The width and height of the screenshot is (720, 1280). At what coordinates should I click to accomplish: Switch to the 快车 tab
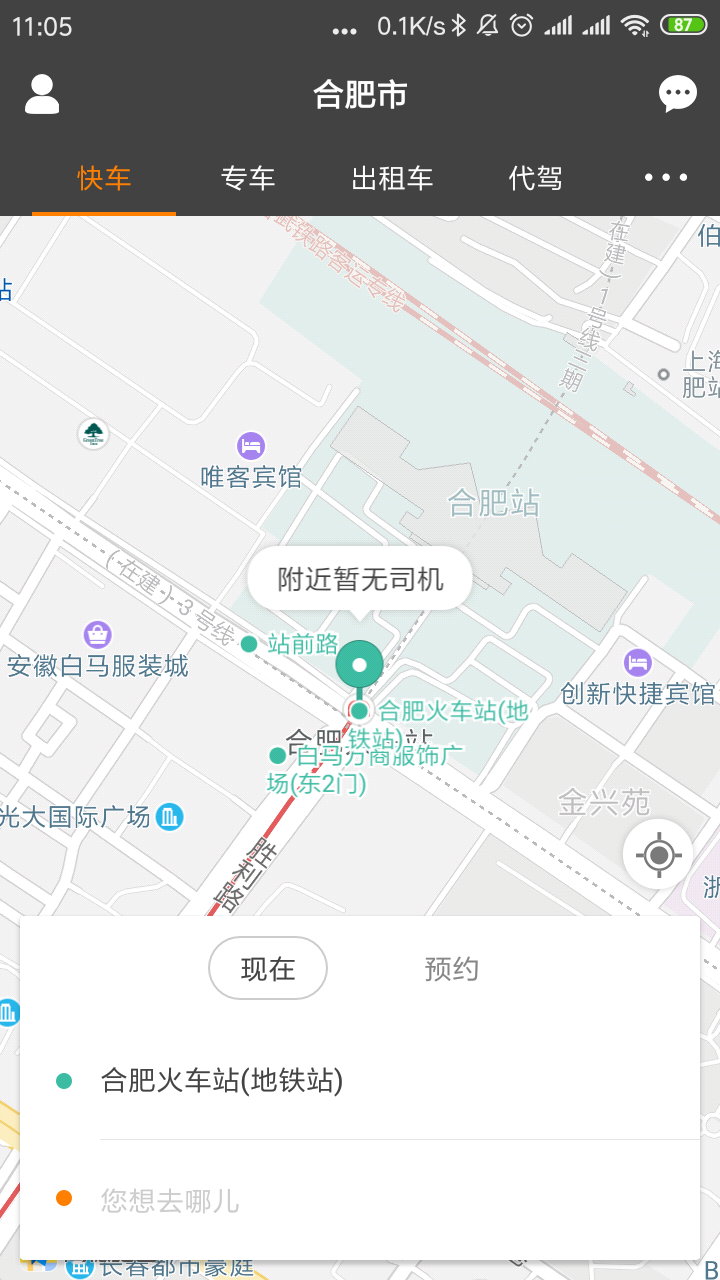(104, 179)
